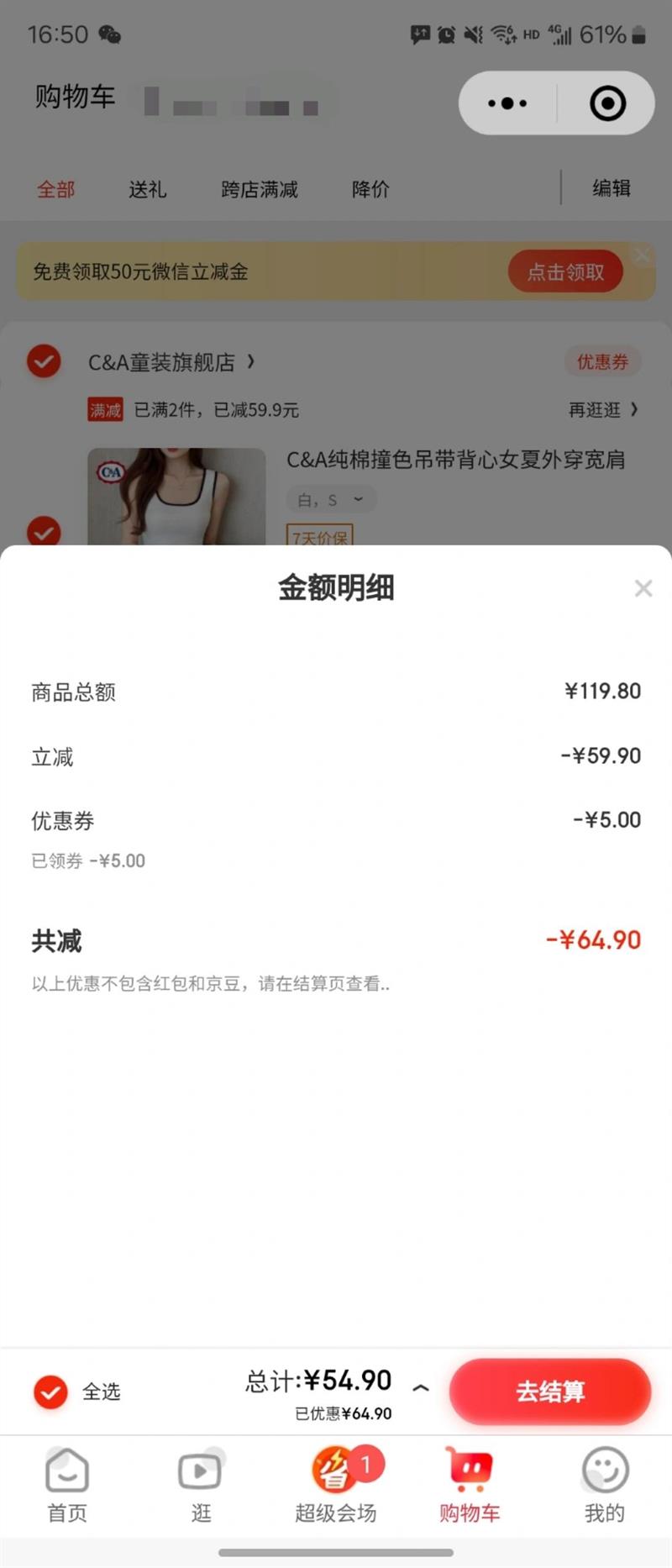Select the 购物车 tab
Viewport: 672px width, 1568px height.
tap(470, 1486)
